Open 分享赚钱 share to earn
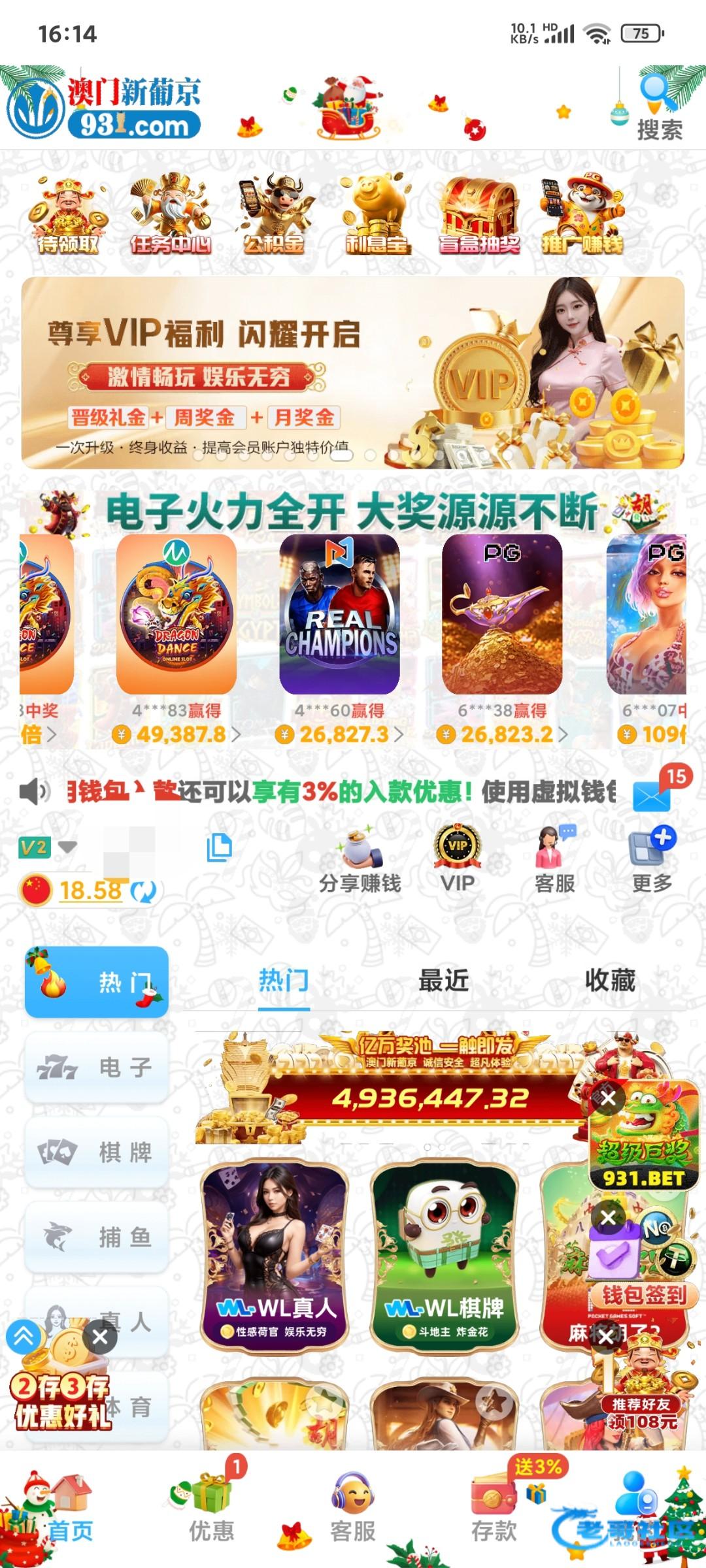The height and width of the screenshot is (1568, 706). pos(360,859)
